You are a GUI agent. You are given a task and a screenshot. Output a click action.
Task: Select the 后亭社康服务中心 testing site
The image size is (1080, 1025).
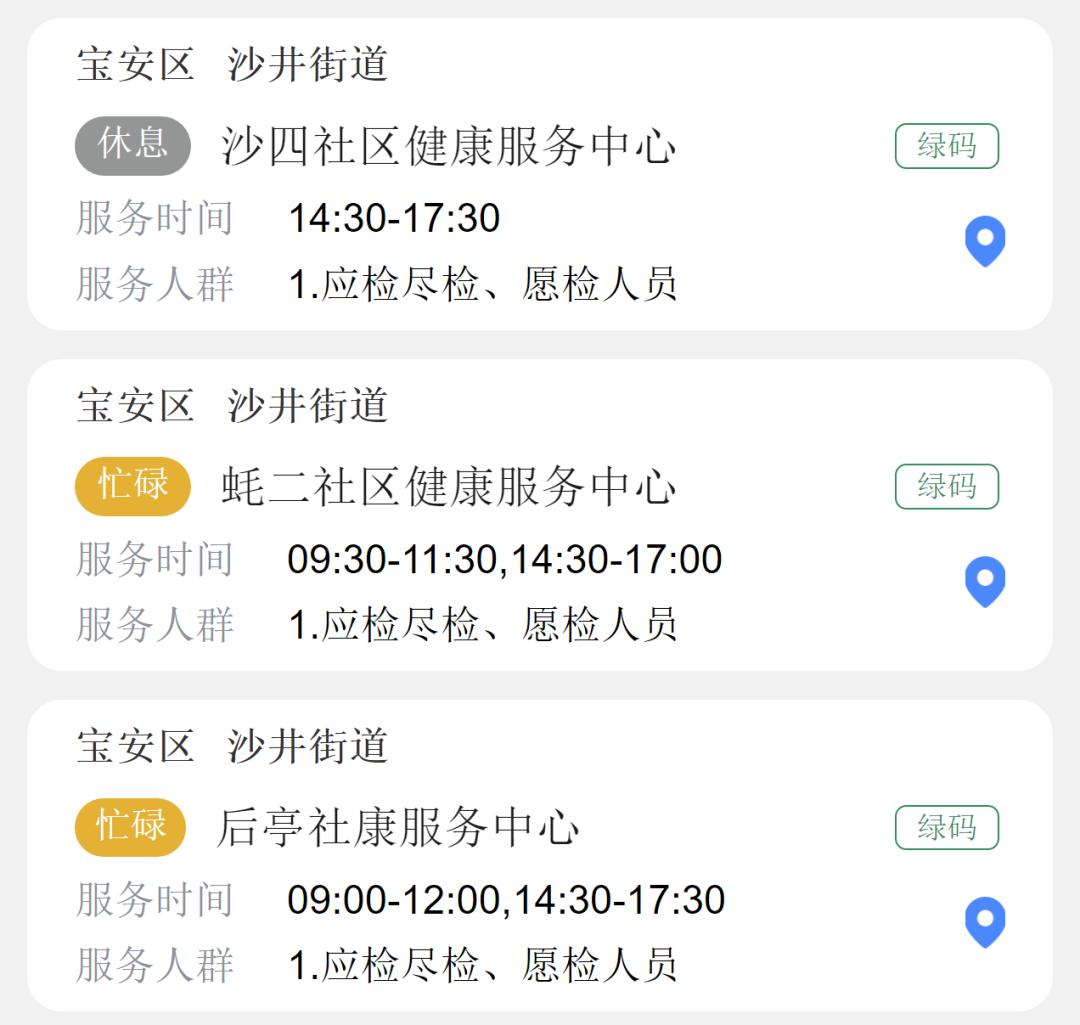pos(398,828)
